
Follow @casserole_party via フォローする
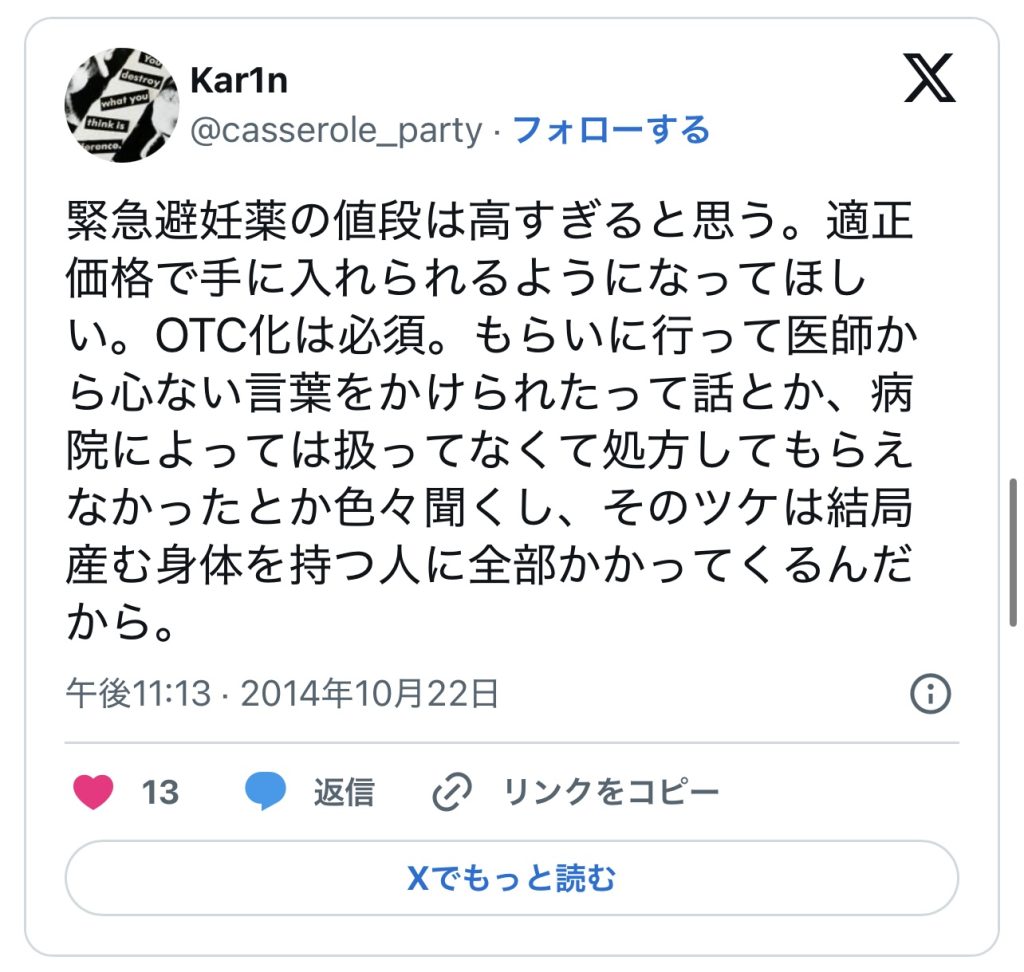point(611,130)
